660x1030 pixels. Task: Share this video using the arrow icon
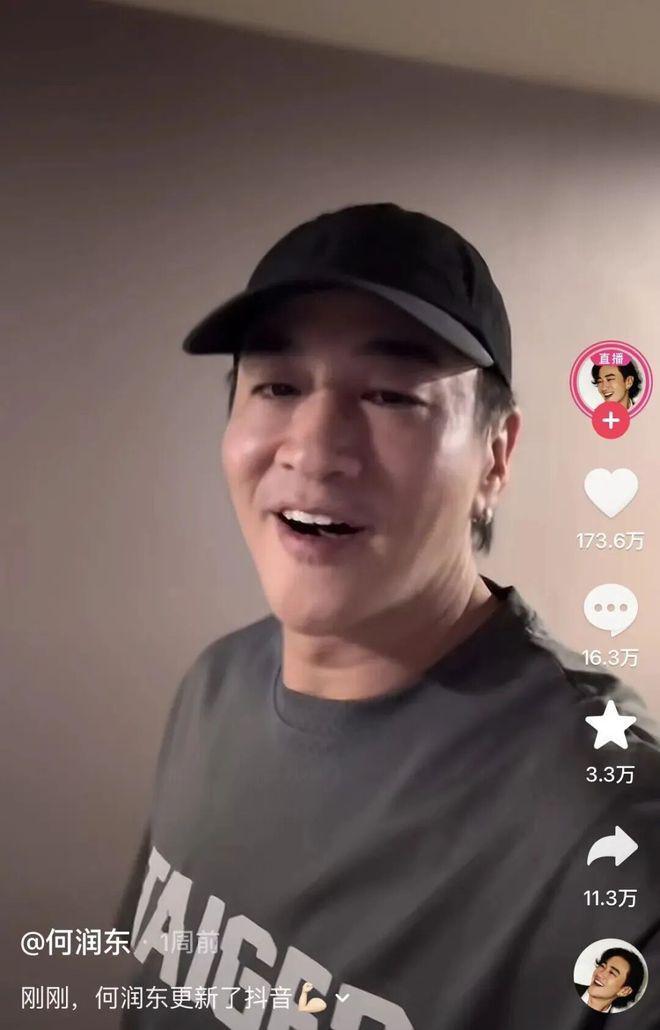612,847
